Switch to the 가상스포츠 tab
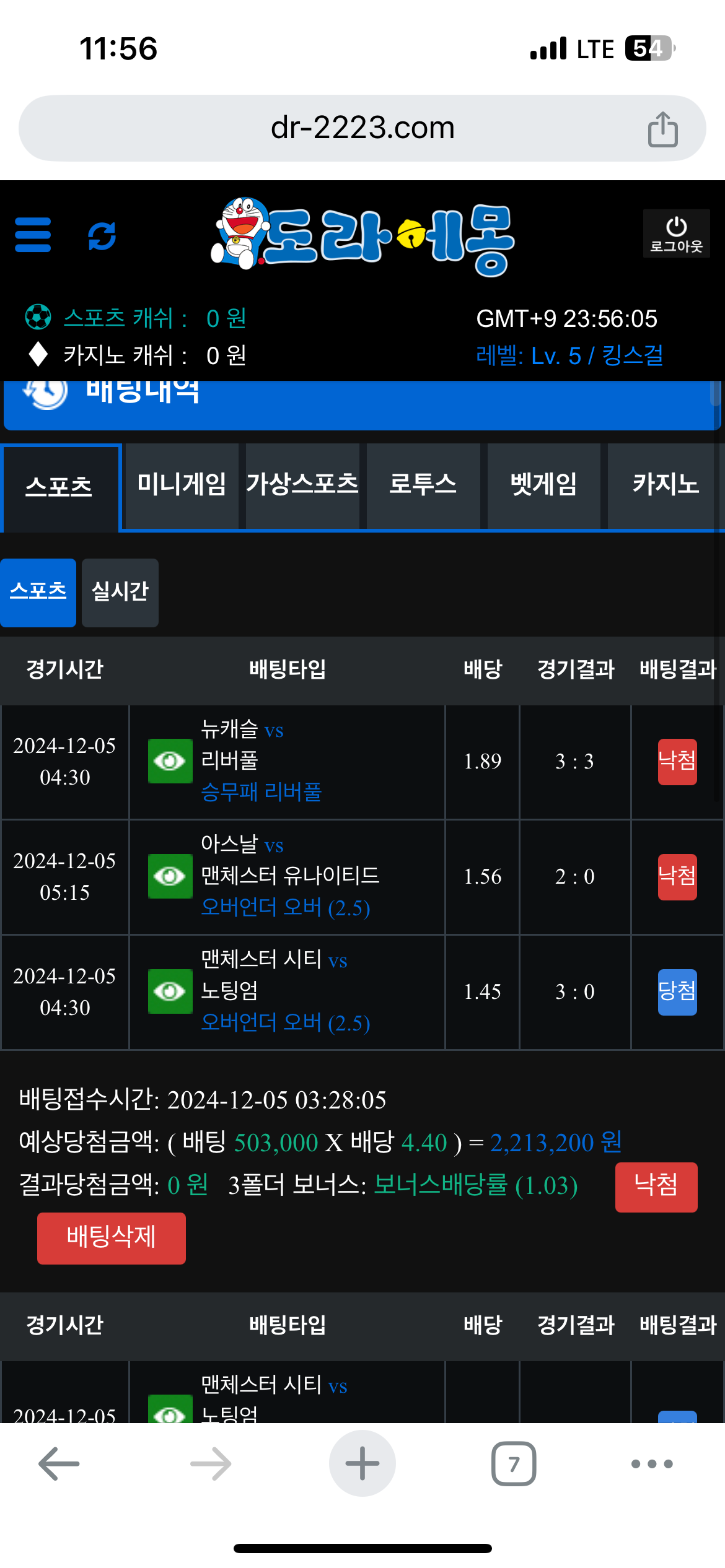 (x=302, y=484)
